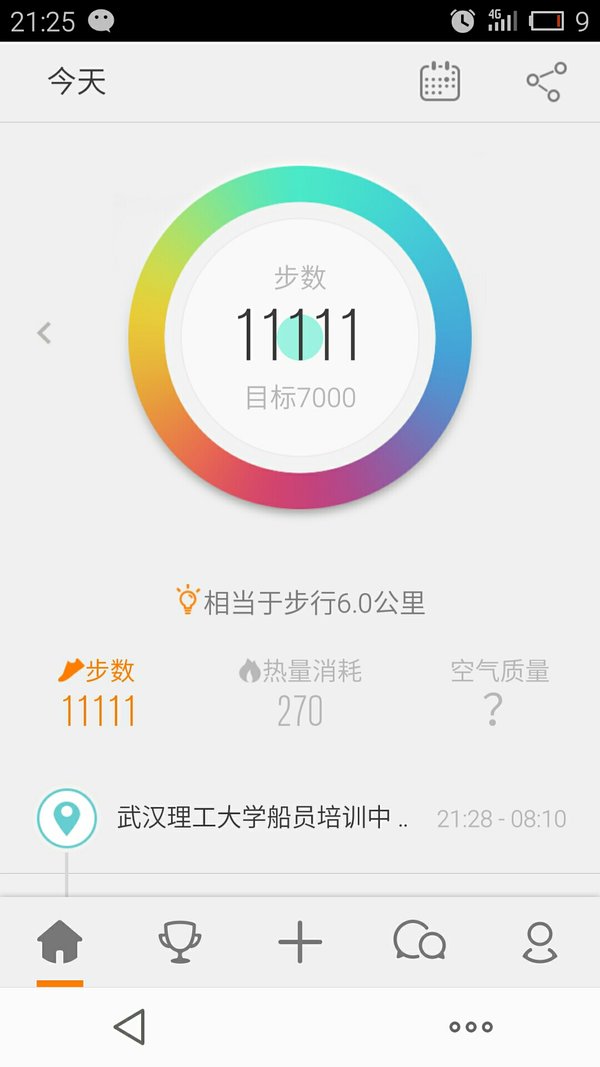Open the chat messages tab
600x1067 pixels.
click(420, 940)
